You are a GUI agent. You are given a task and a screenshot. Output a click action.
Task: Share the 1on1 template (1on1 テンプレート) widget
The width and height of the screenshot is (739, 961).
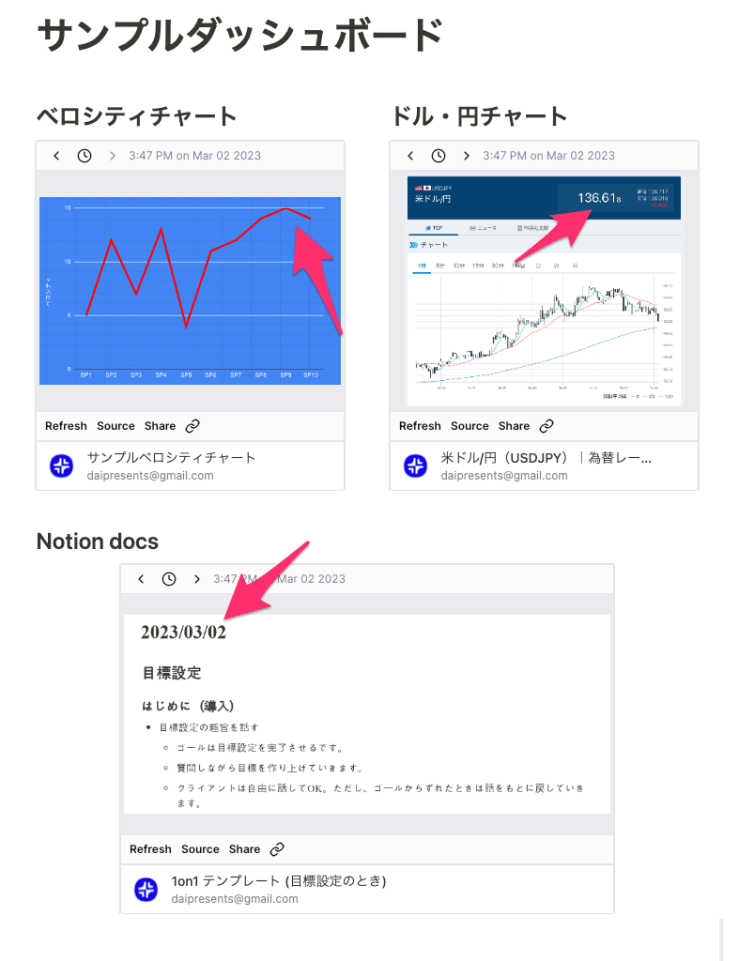(244, 849)
